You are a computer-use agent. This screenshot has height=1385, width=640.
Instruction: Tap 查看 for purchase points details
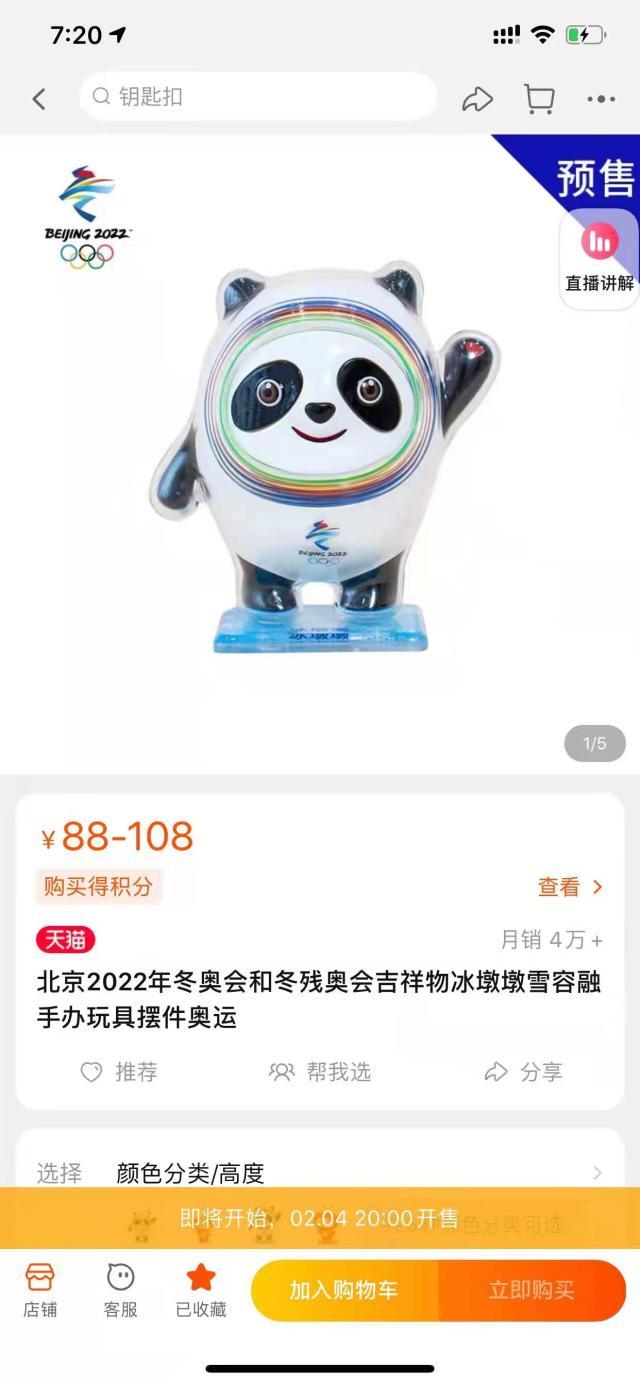tap(570, 887)
